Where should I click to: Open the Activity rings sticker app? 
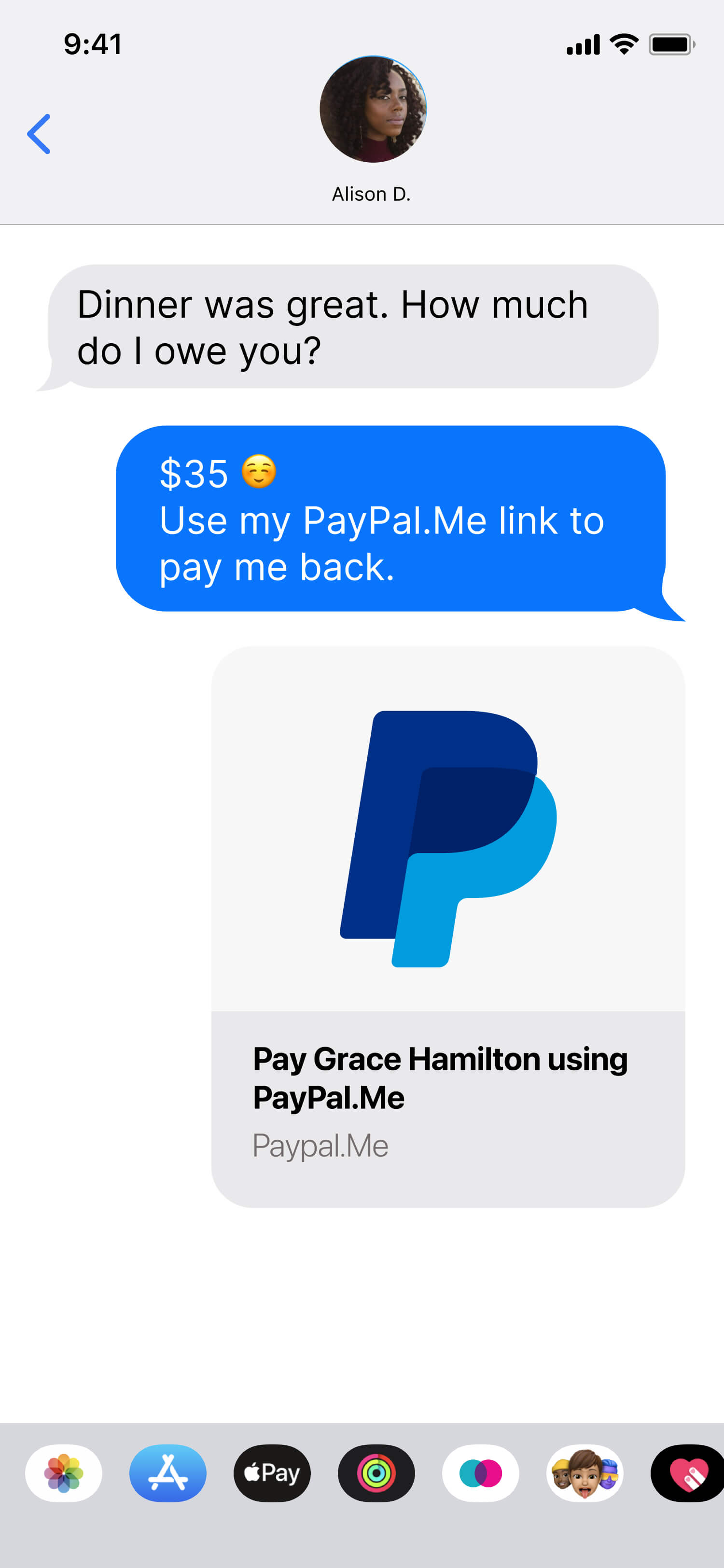[376, 1473]
